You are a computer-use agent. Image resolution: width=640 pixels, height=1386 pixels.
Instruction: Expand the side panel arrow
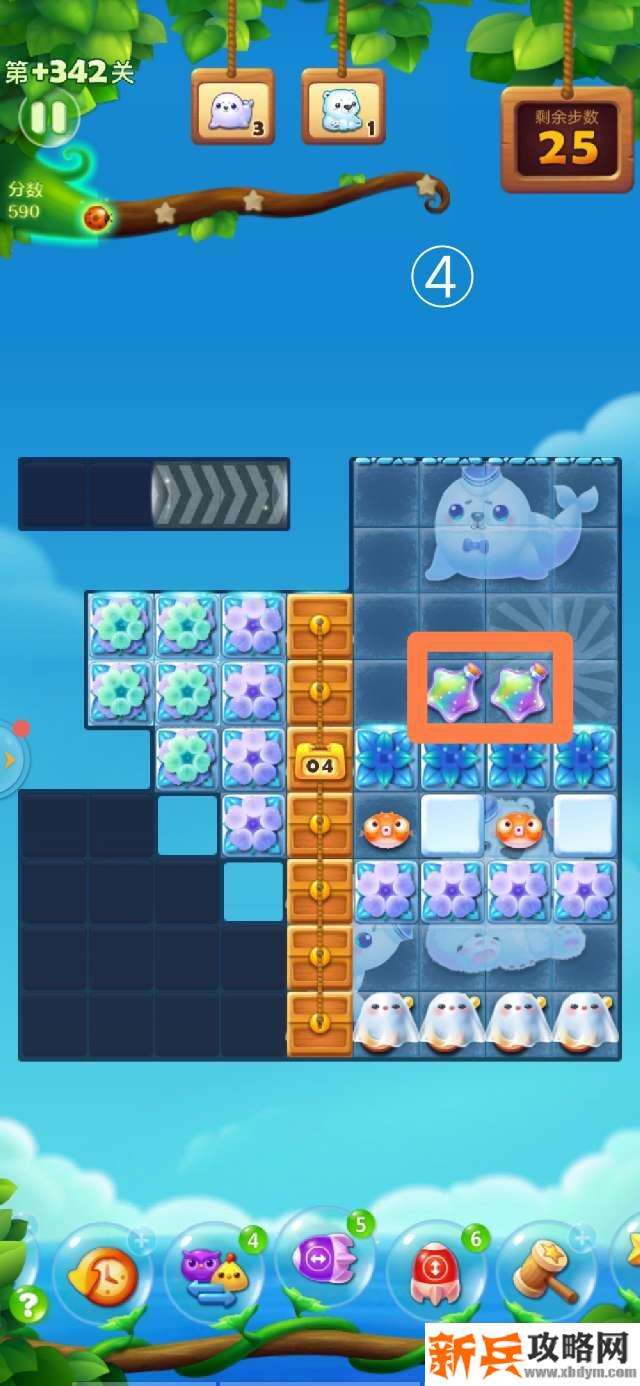click(x=11, y=760)
